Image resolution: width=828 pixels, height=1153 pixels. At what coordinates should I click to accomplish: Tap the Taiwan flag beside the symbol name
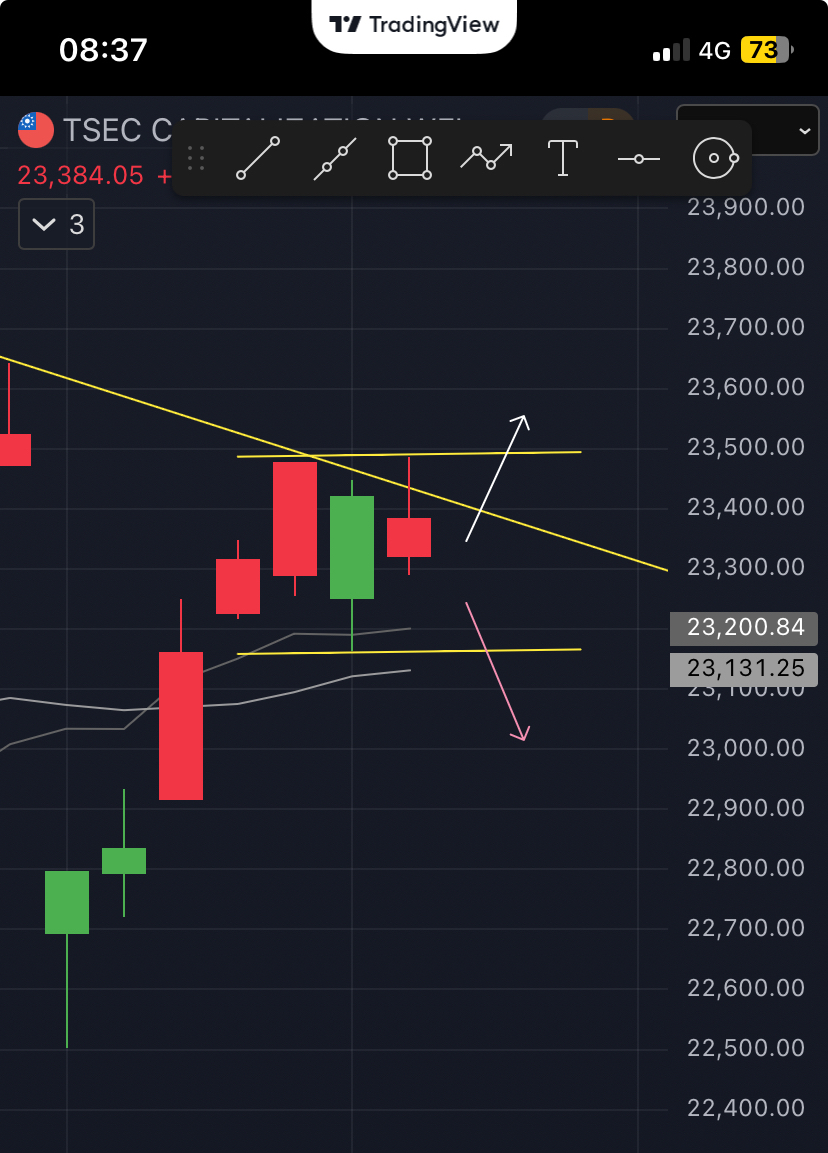tap(35, 130)
